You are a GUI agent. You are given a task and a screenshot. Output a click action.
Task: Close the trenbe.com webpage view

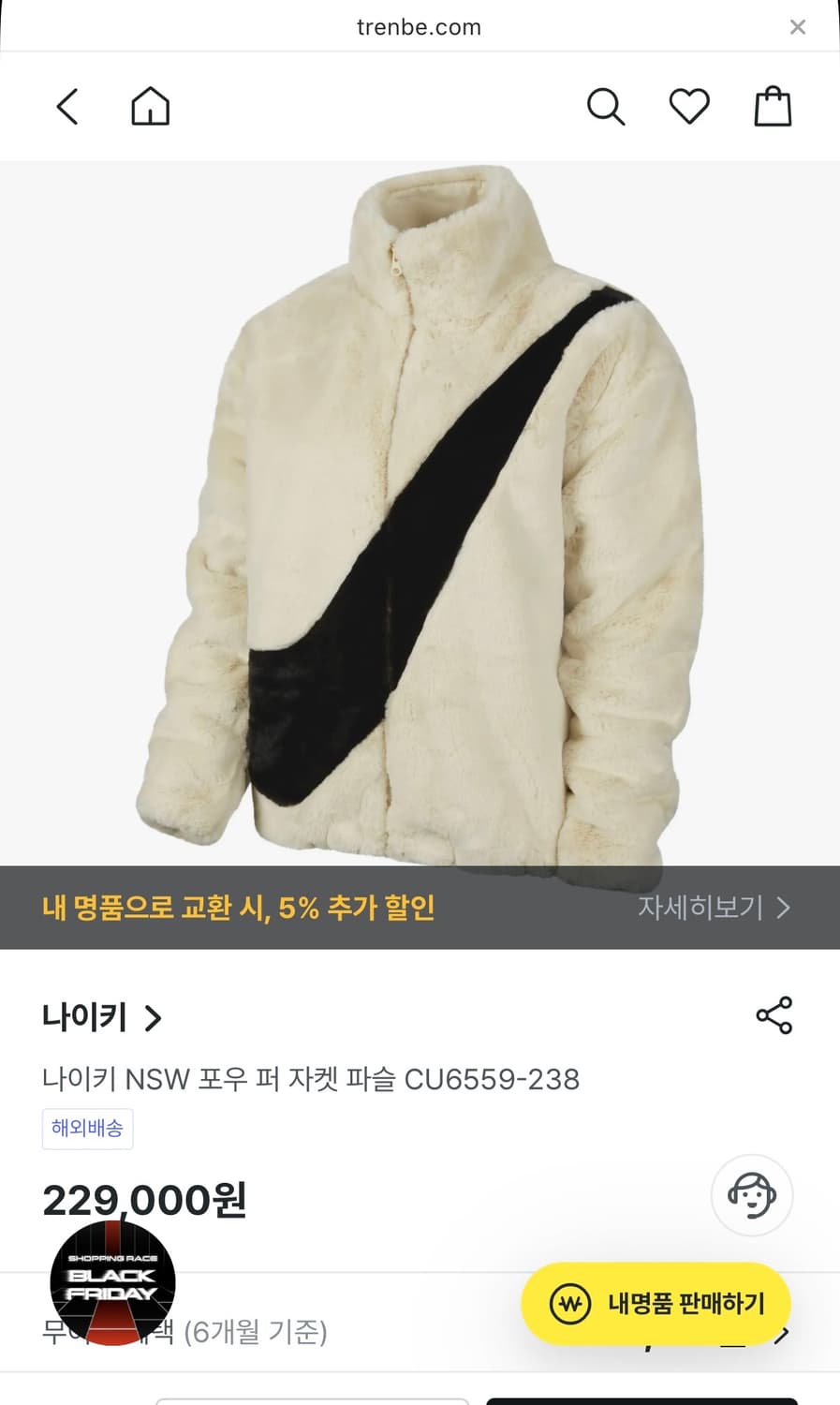(x=797, y=26)
